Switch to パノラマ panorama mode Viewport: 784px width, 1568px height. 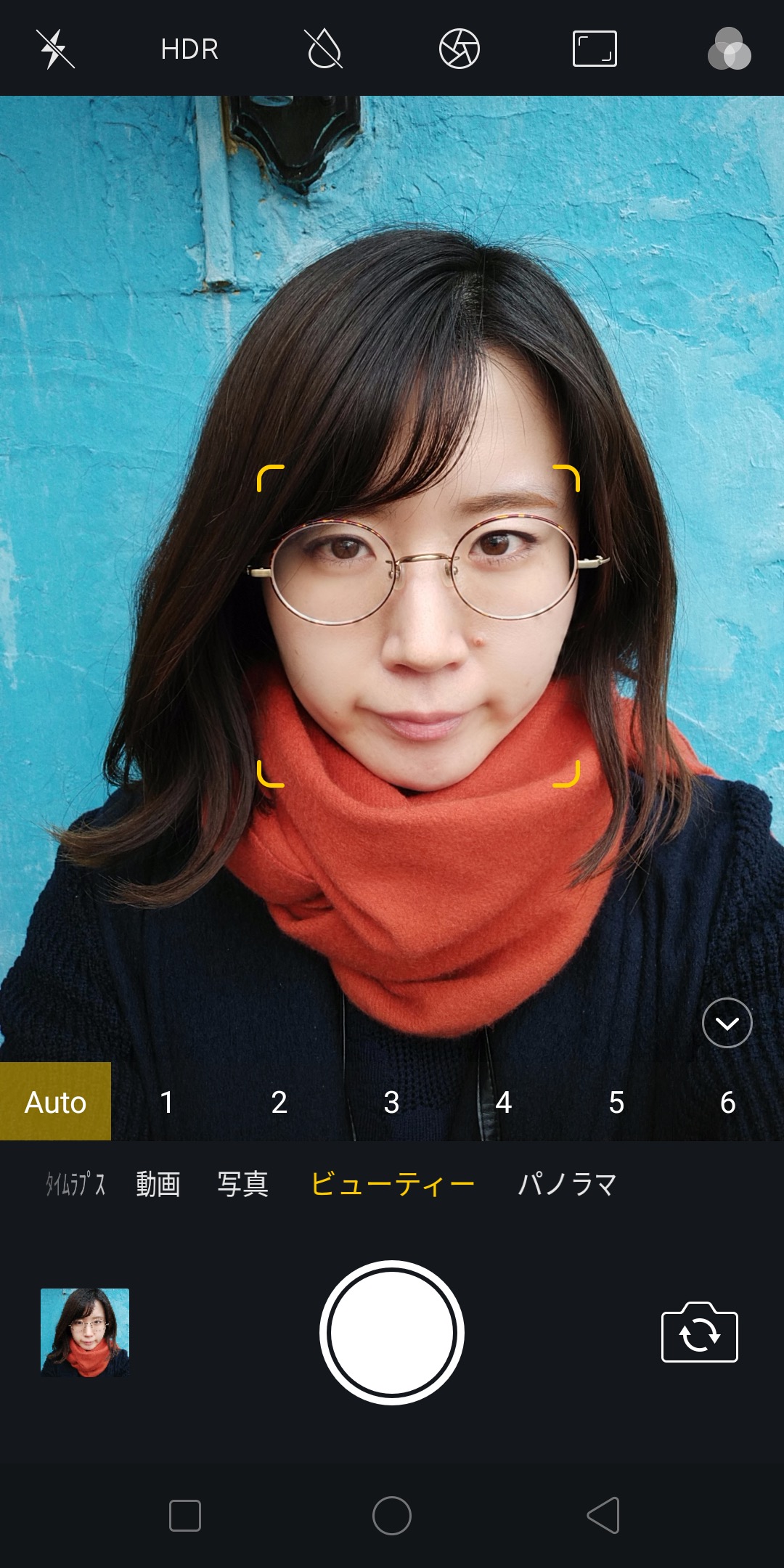tap(567, 1184)
